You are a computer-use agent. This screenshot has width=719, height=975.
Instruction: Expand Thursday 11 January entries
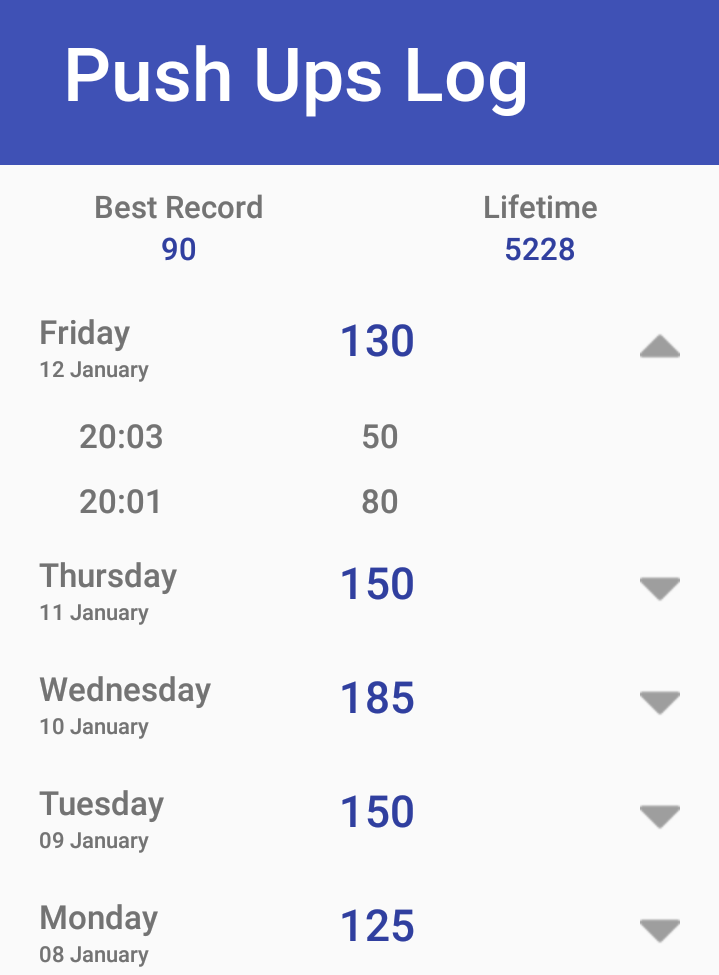[659, 588]
